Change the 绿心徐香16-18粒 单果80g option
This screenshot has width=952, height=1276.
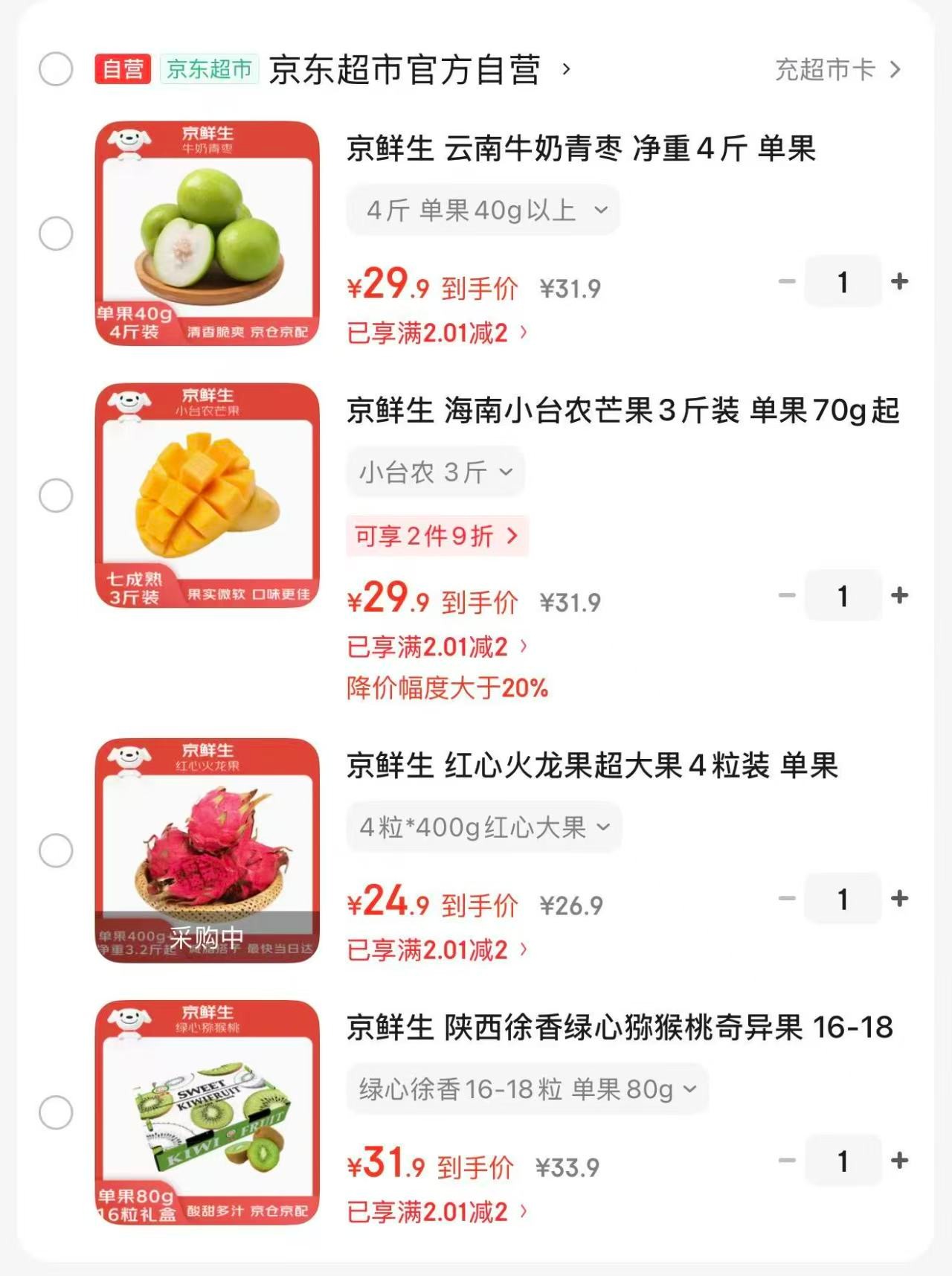527,1089
